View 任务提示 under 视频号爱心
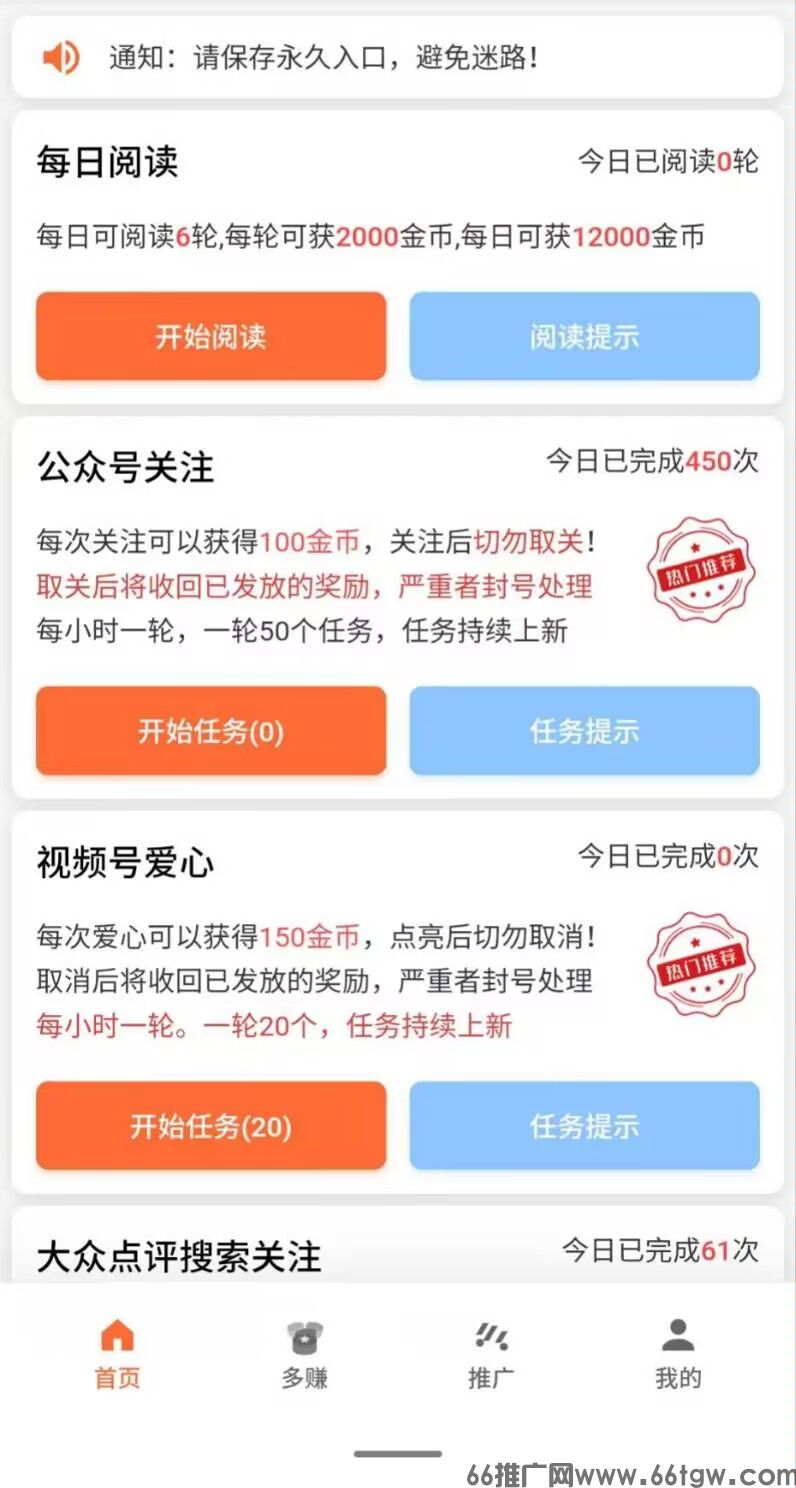 (584, 1126)
